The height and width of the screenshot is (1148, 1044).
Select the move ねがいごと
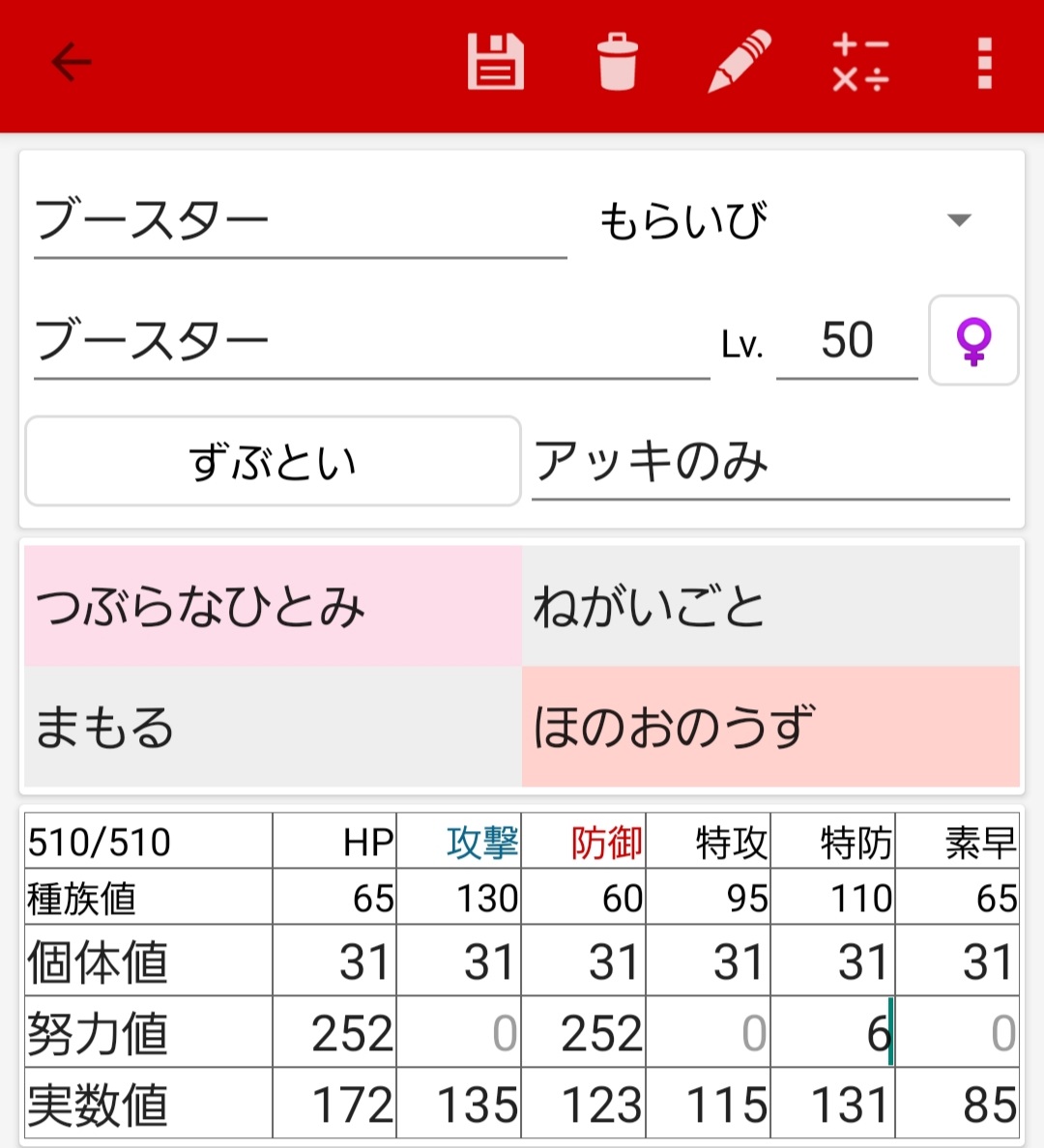[770, 606]
